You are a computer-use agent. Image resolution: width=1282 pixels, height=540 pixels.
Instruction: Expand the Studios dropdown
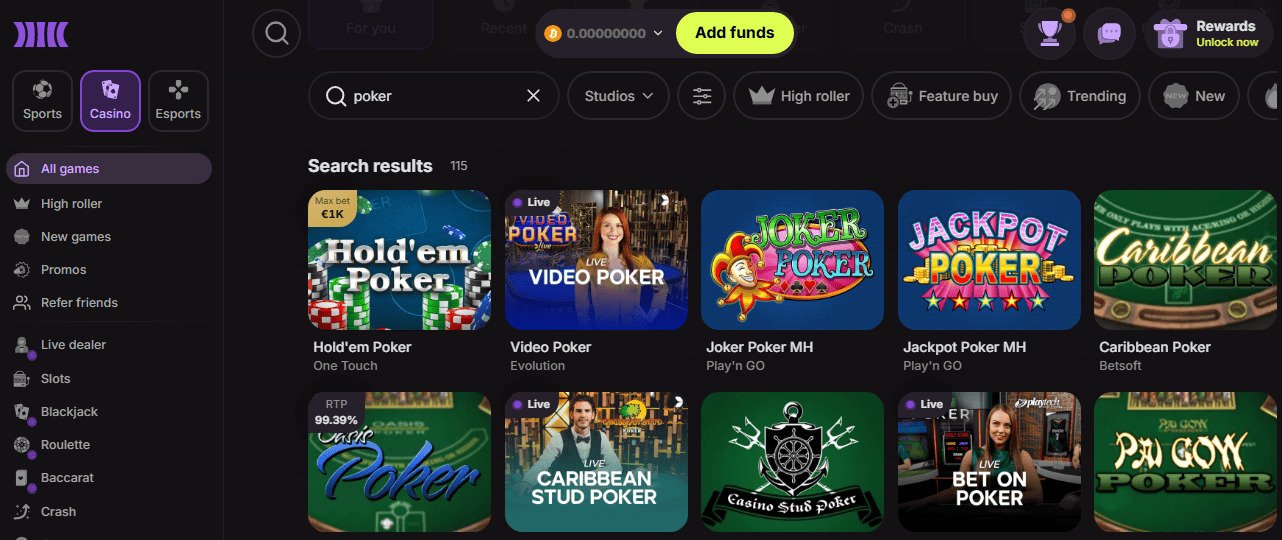tap(619, 96)
